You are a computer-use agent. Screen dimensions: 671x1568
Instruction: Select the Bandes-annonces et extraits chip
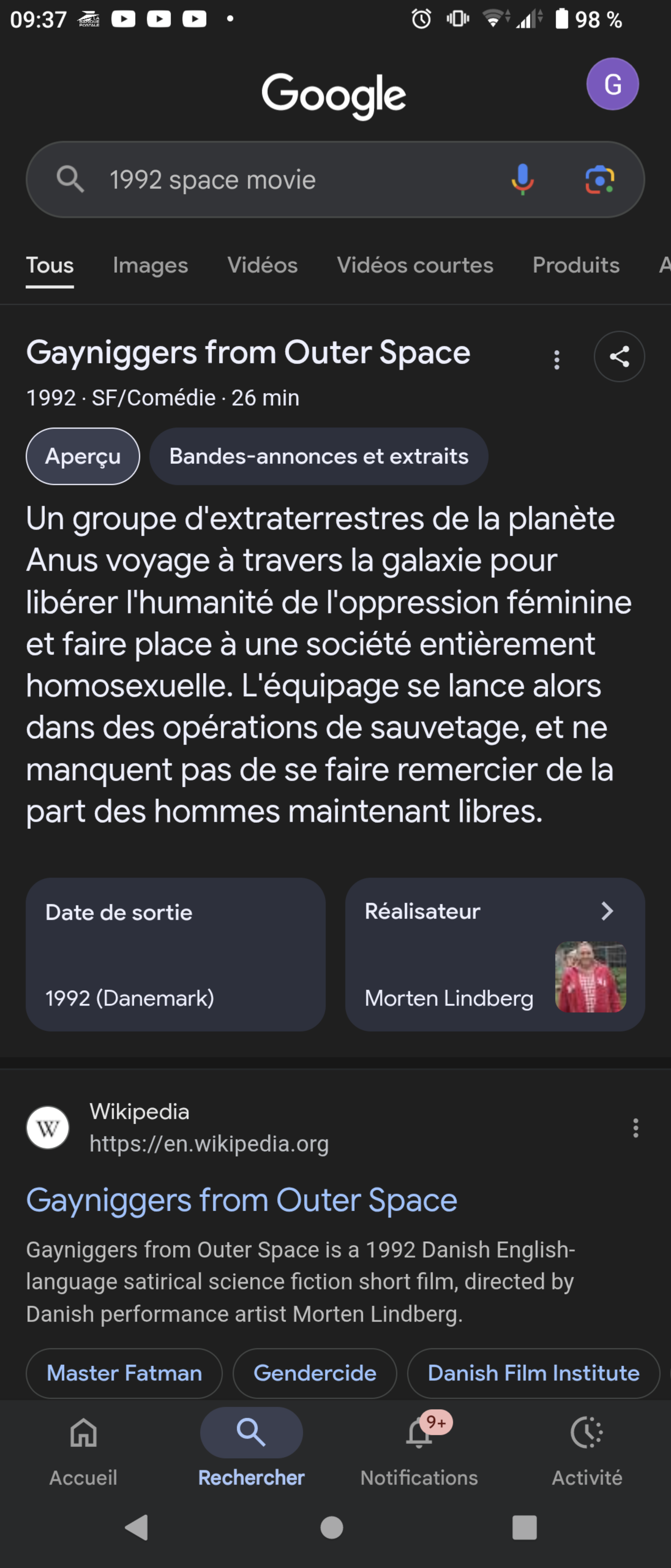(x=318, y=457)
